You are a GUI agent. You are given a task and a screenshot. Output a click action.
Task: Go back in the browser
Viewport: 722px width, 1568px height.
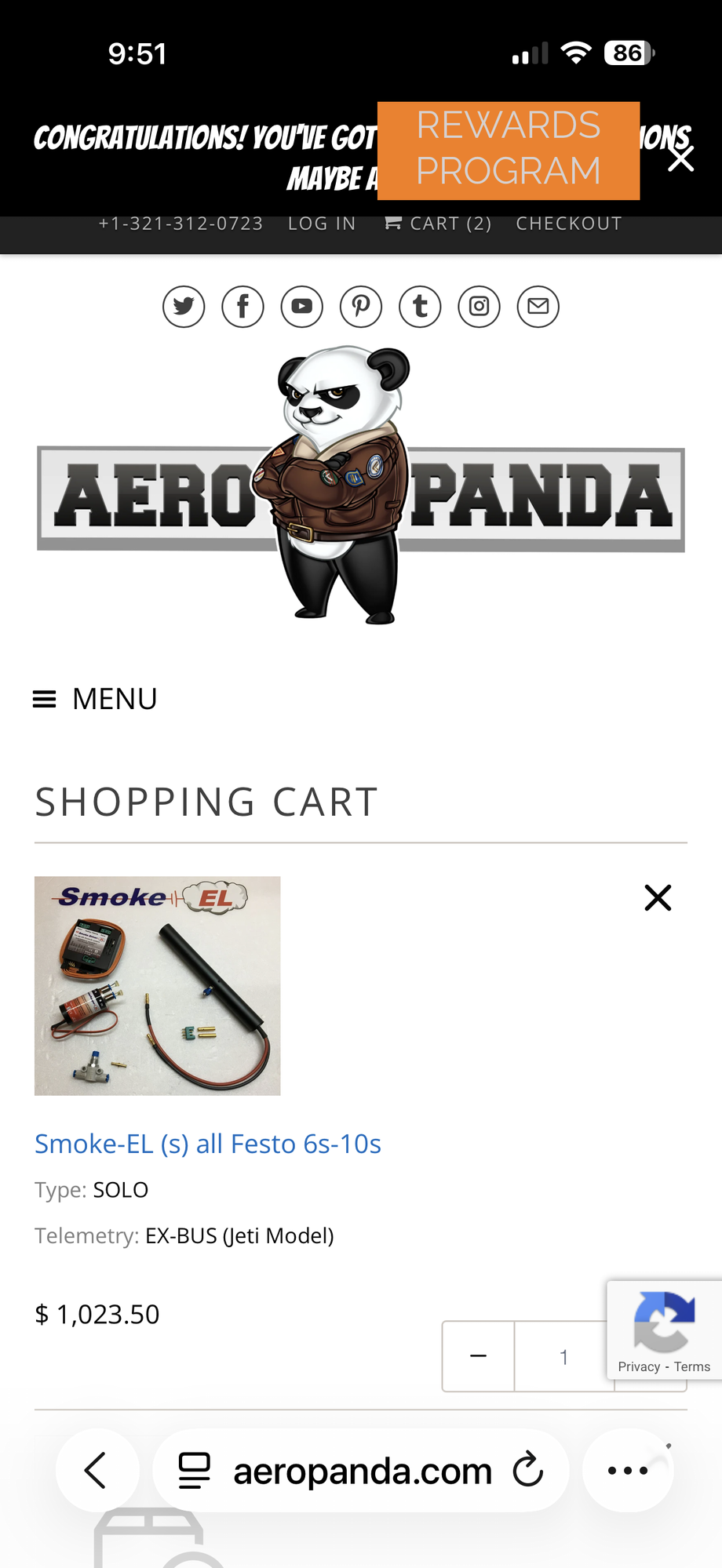(97, 1470)
